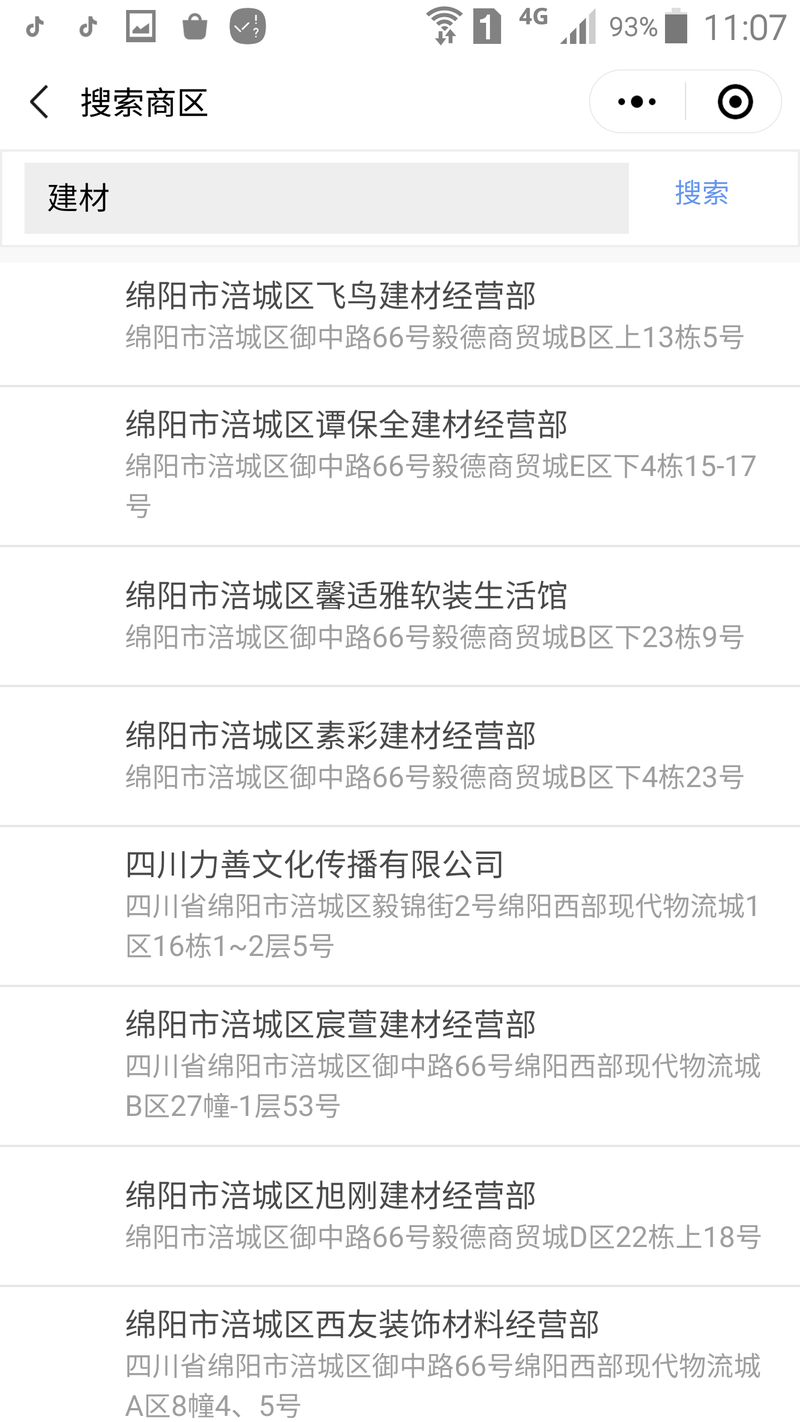This screenshot has width=800, height=1422.
Task: Open 四川力善文化传播有限公司 result
Action: [x=400, y=905]
